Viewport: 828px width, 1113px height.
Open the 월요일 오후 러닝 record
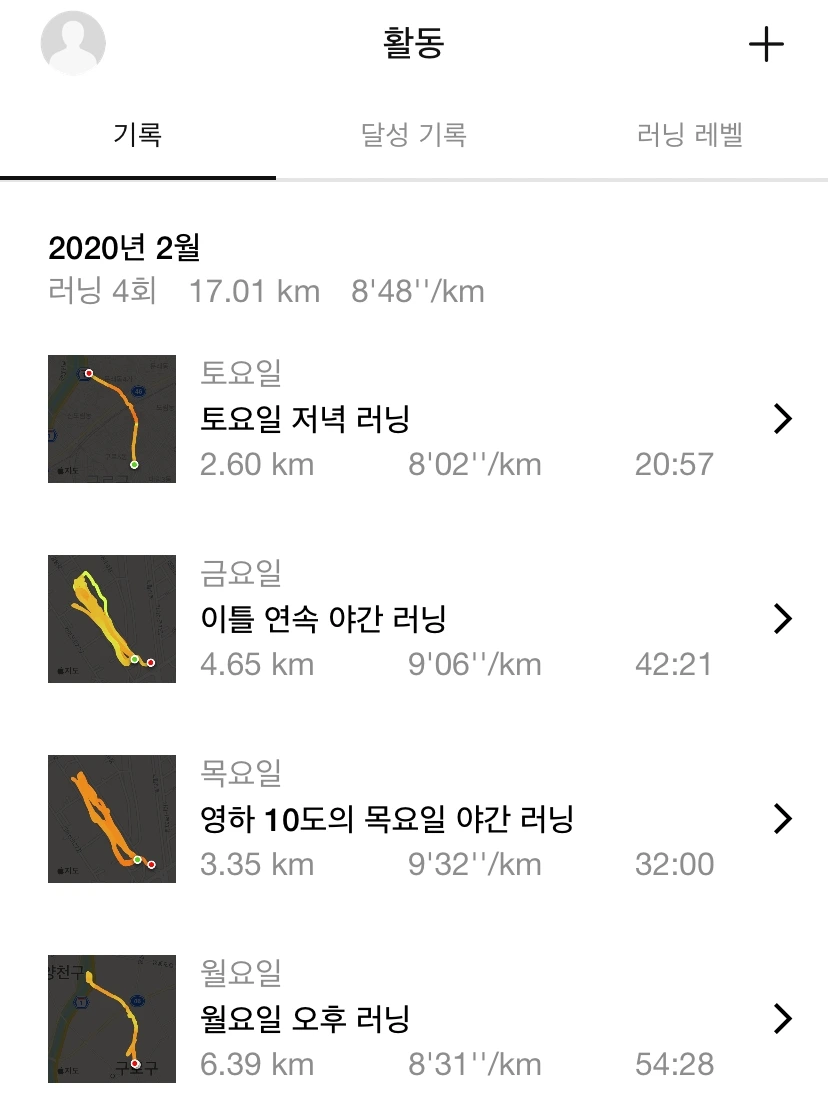(x=413, y=1019)
